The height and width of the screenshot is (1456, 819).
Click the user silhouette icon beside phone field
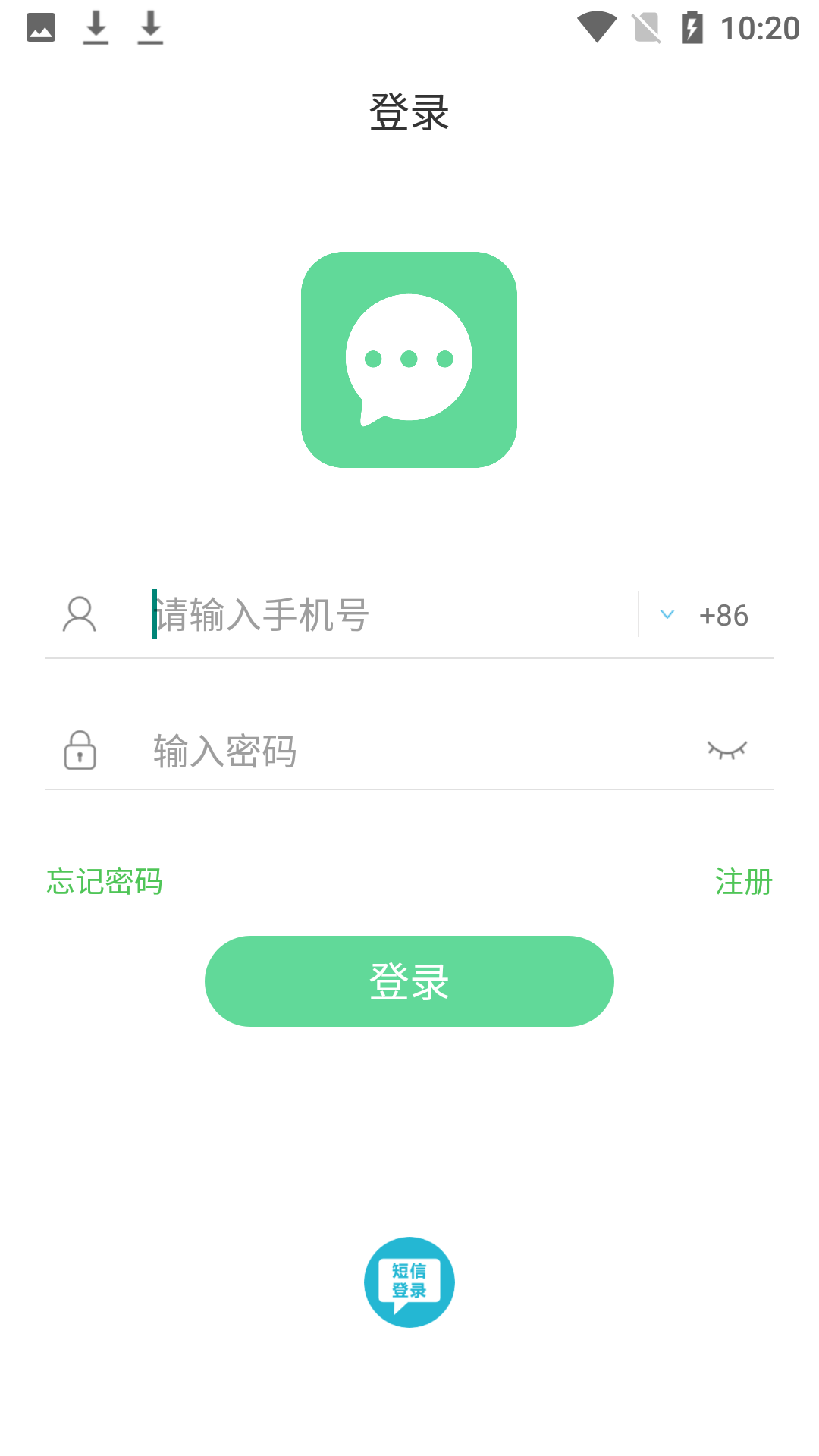(x=81, y=614)
